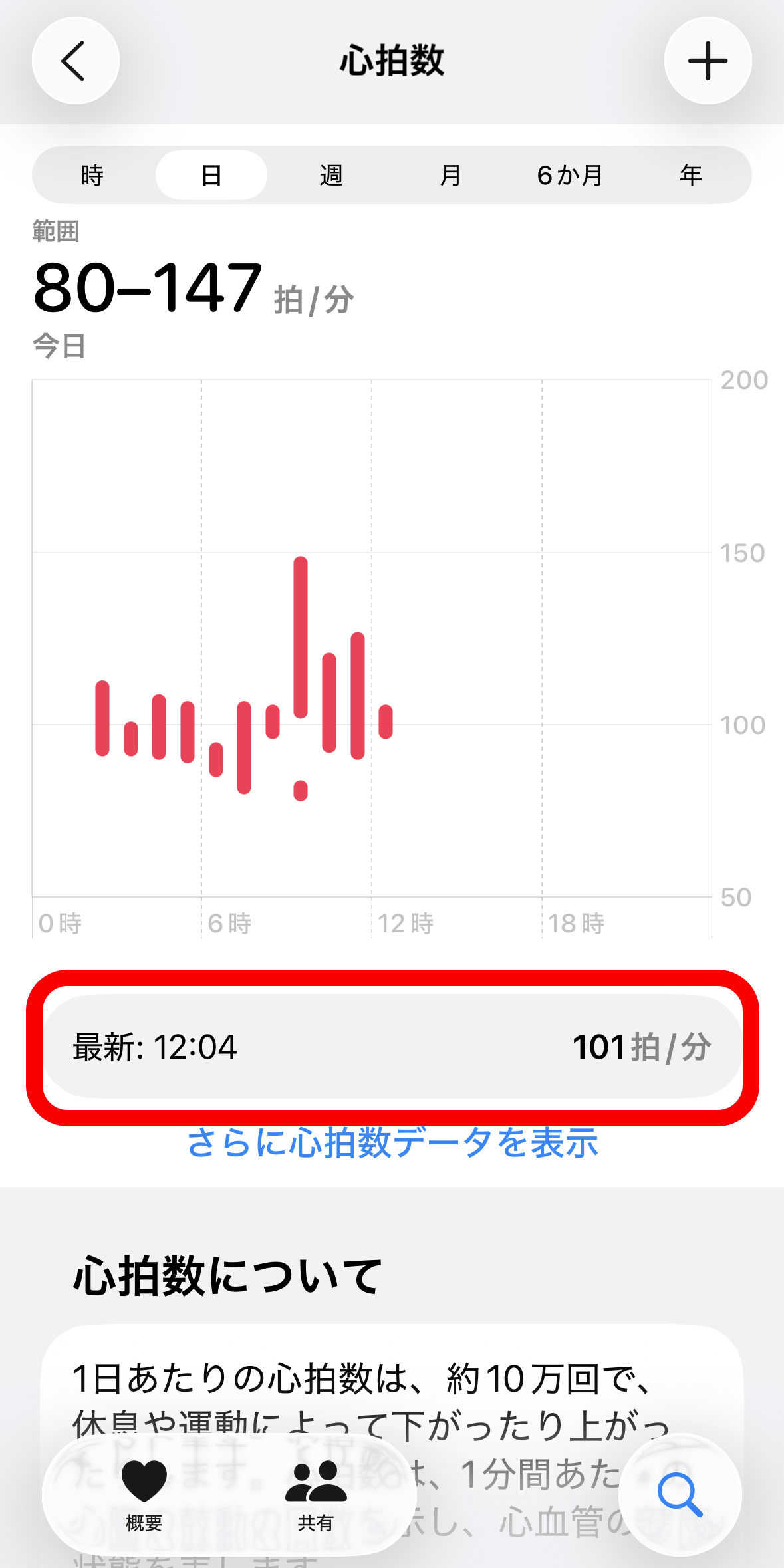Add heart rate data with the plus button
Screen dimensions: 784x1568
708,61
